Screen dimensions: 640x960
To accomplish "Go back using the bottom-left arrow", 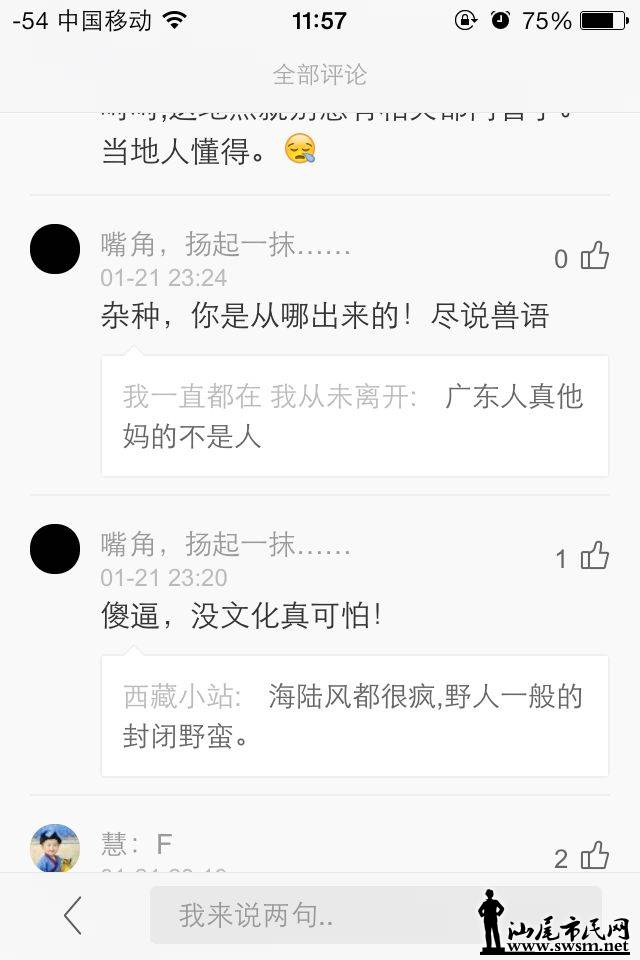I will [73, 915].
